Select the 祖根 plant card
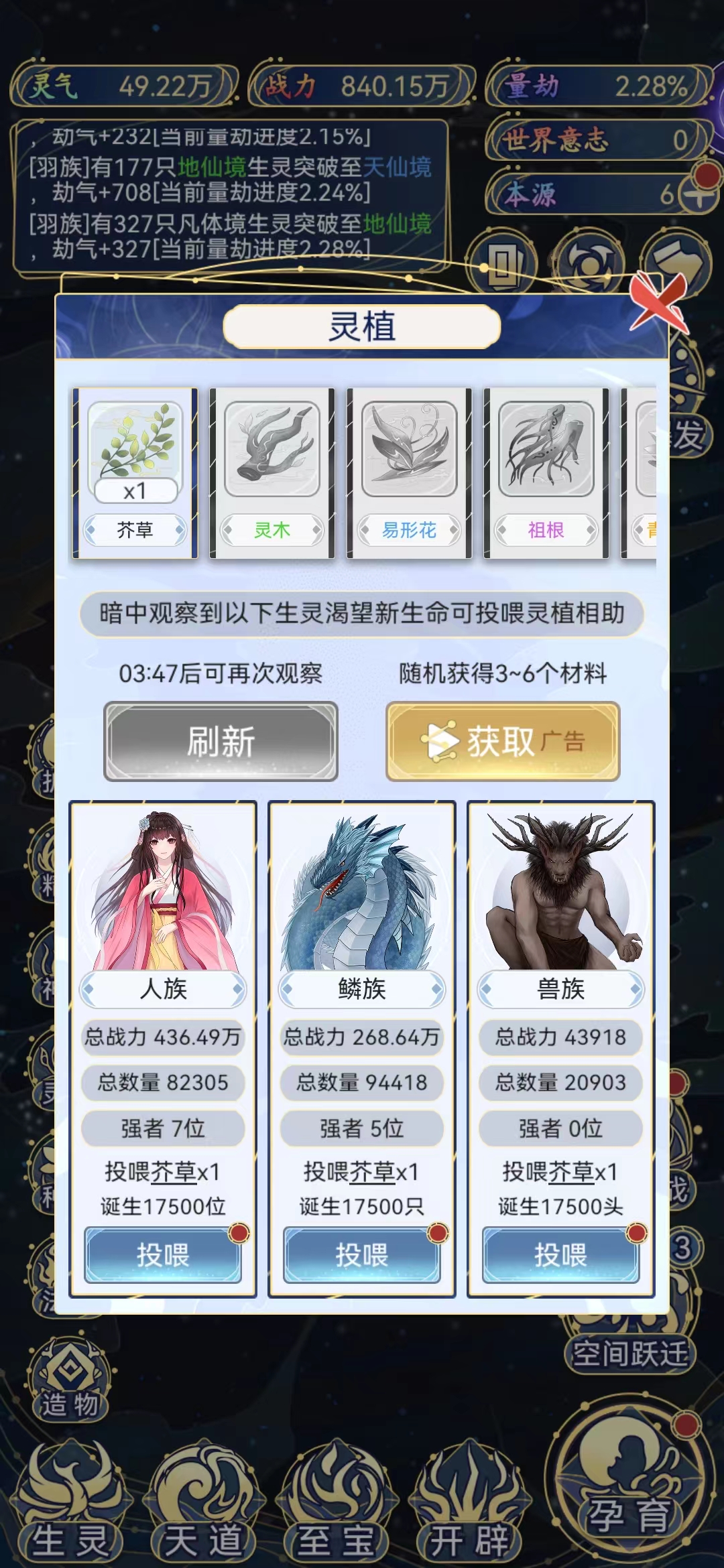Viewport: 724px width, 1568px height. [546, 473]
